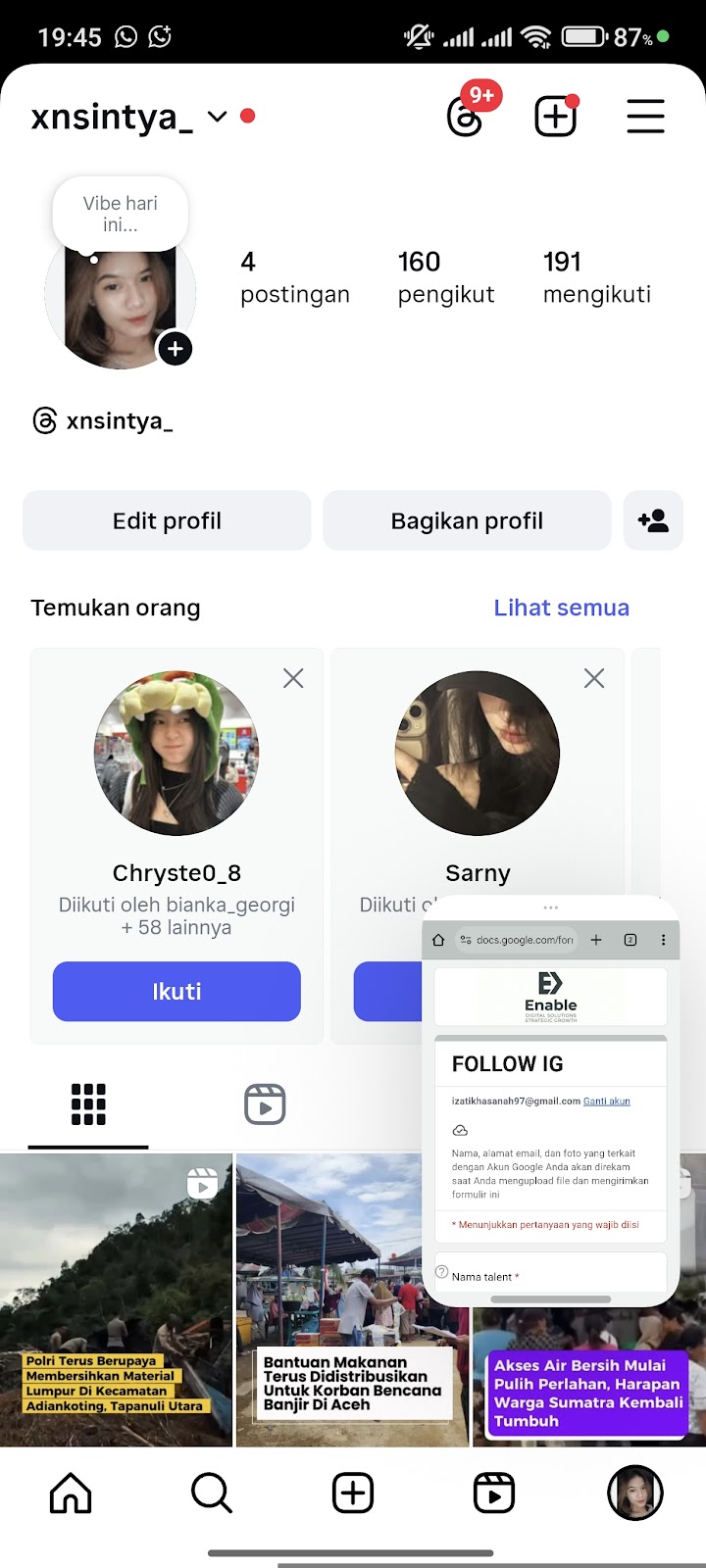Open Lihat semua suggestions link
Screen dimensions: 706x1568
(x=561, y=608)
